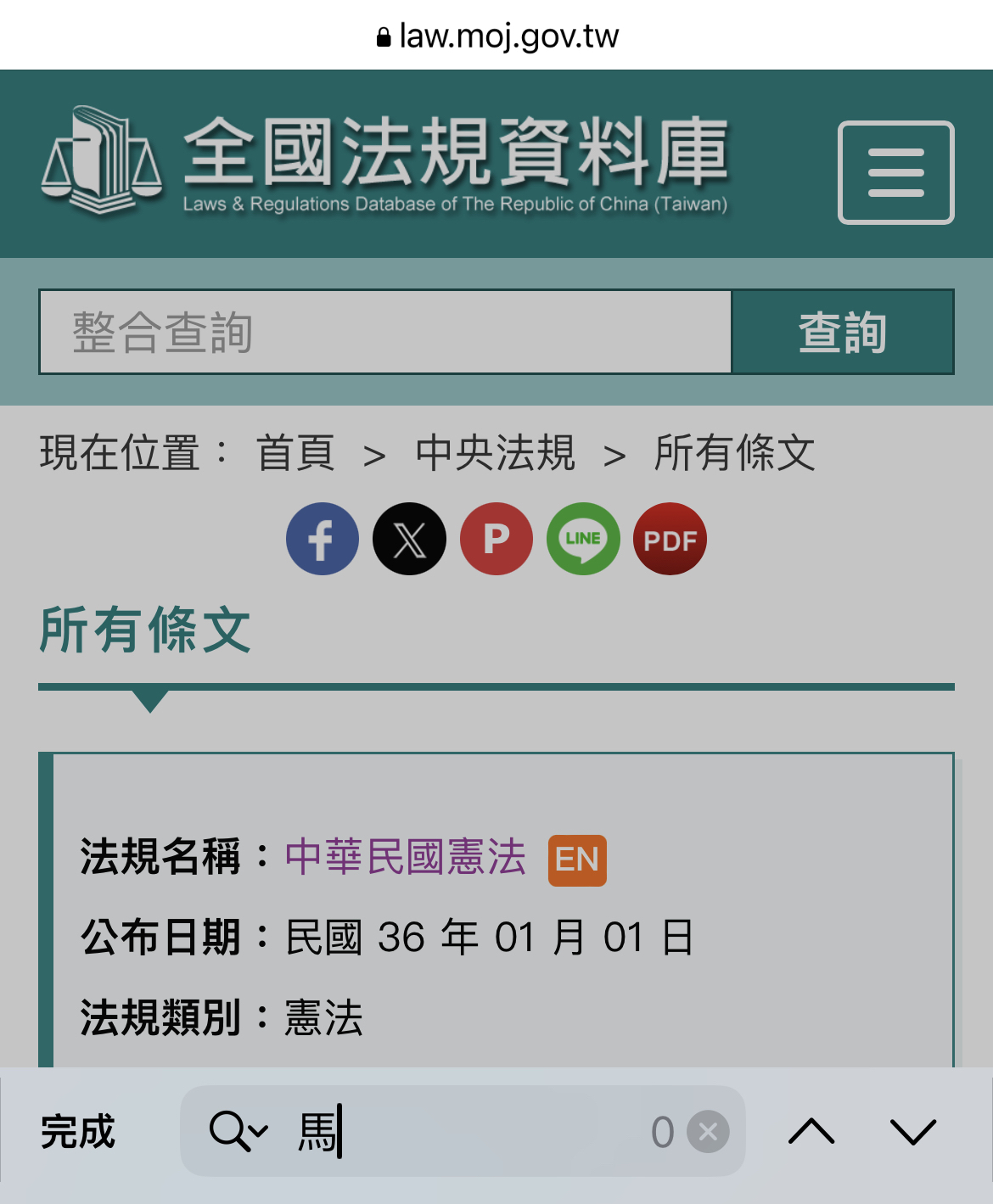Tap 完成 to close find bar
Image resolution: width=993 pixels, height=1204 pixels.
click(x=77, y=1132)
